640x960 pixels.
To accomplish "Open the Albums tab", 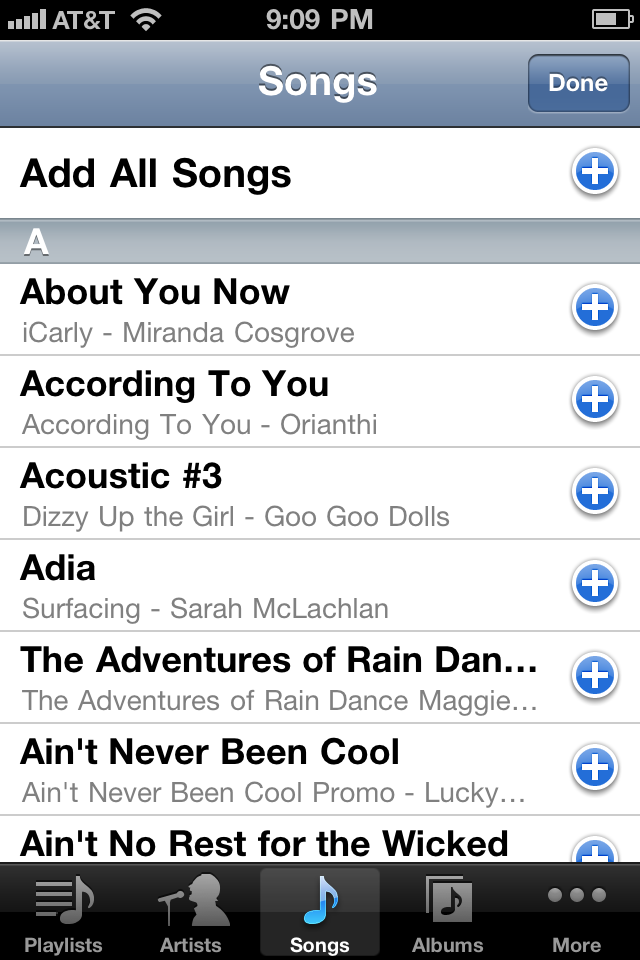I will [x=448, y=915].
